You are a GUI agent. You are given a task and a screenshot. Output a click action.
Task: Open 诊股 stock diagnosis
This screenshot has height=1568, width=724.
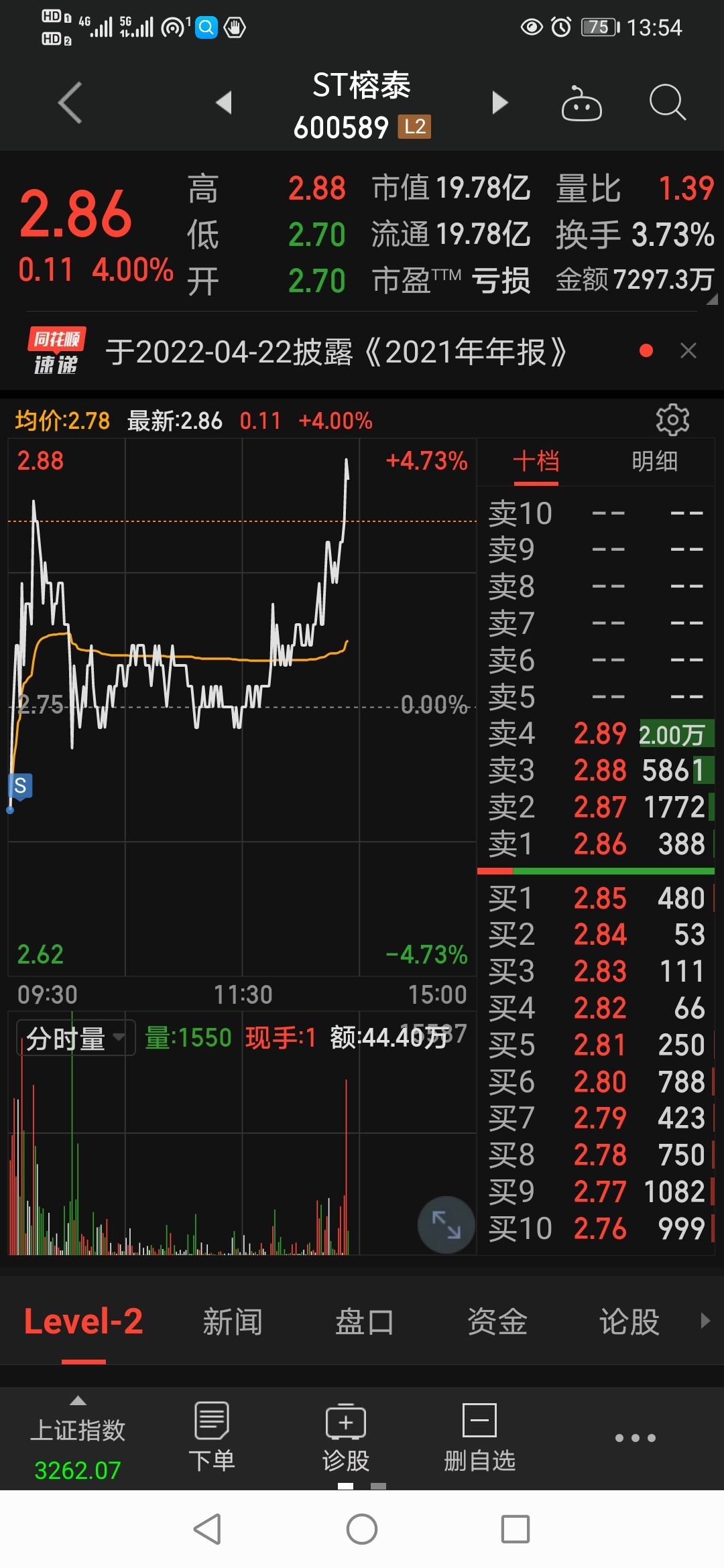coord(346,1436)
